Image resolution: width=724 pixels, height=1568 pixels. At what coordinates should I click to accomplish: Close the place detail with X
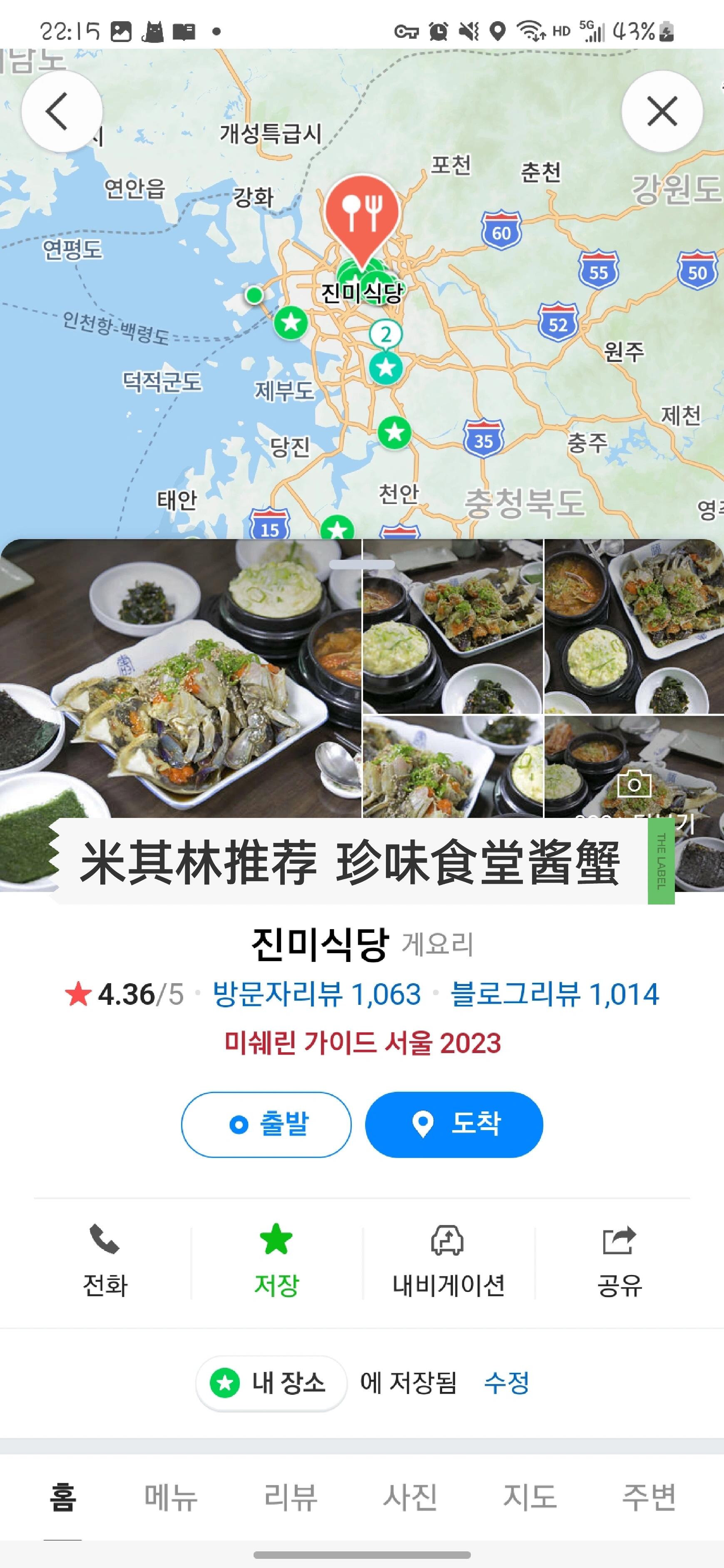pyautogui.click(x=662, y=112)
